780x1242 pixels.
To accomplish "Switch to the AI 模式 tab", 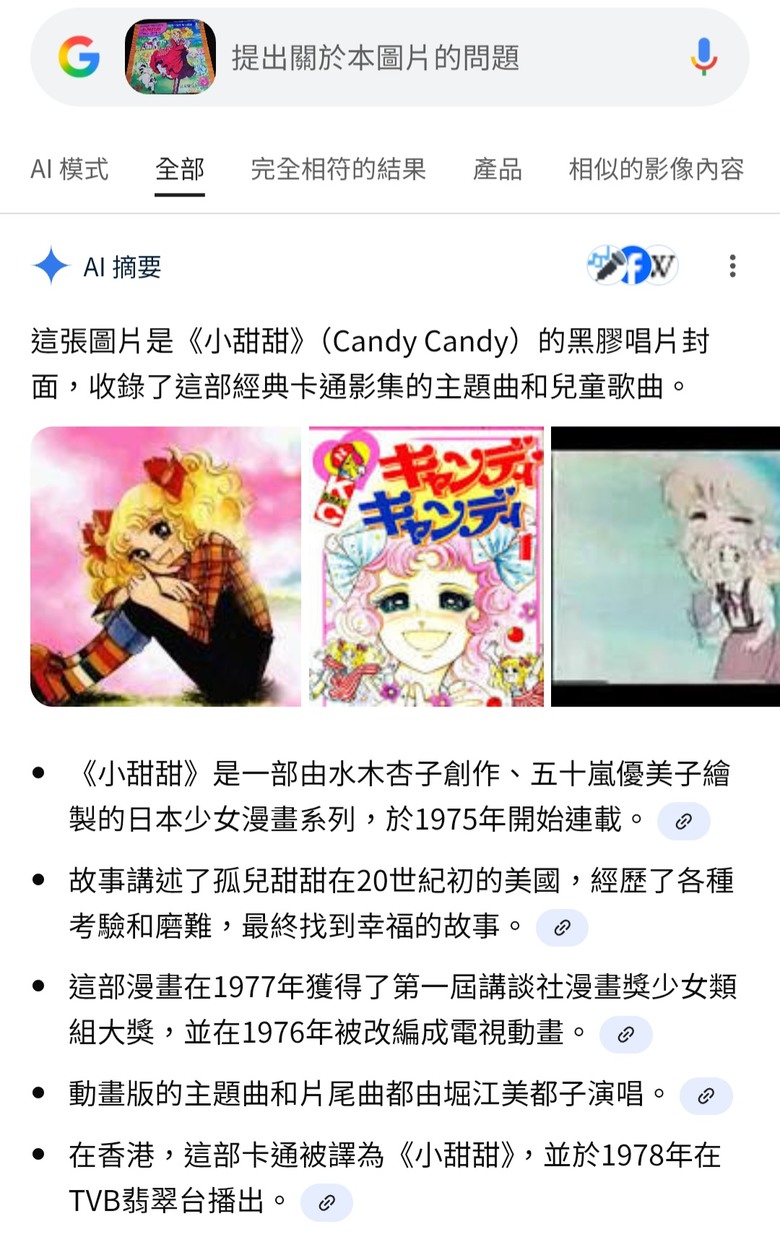I will click(69, 169).
